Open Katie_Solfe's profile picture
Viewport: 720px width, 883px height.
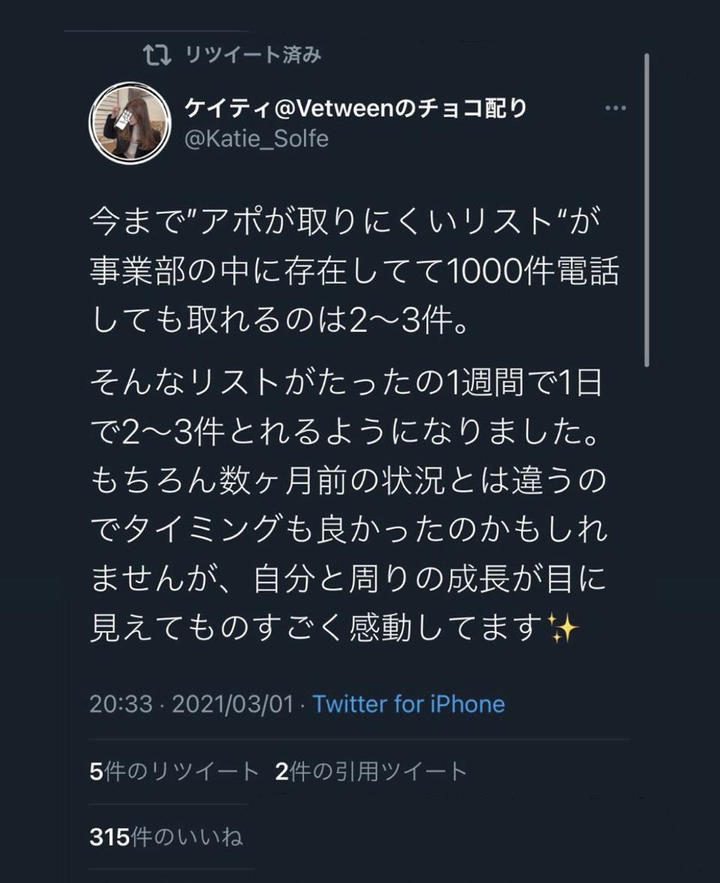point(130,123)
